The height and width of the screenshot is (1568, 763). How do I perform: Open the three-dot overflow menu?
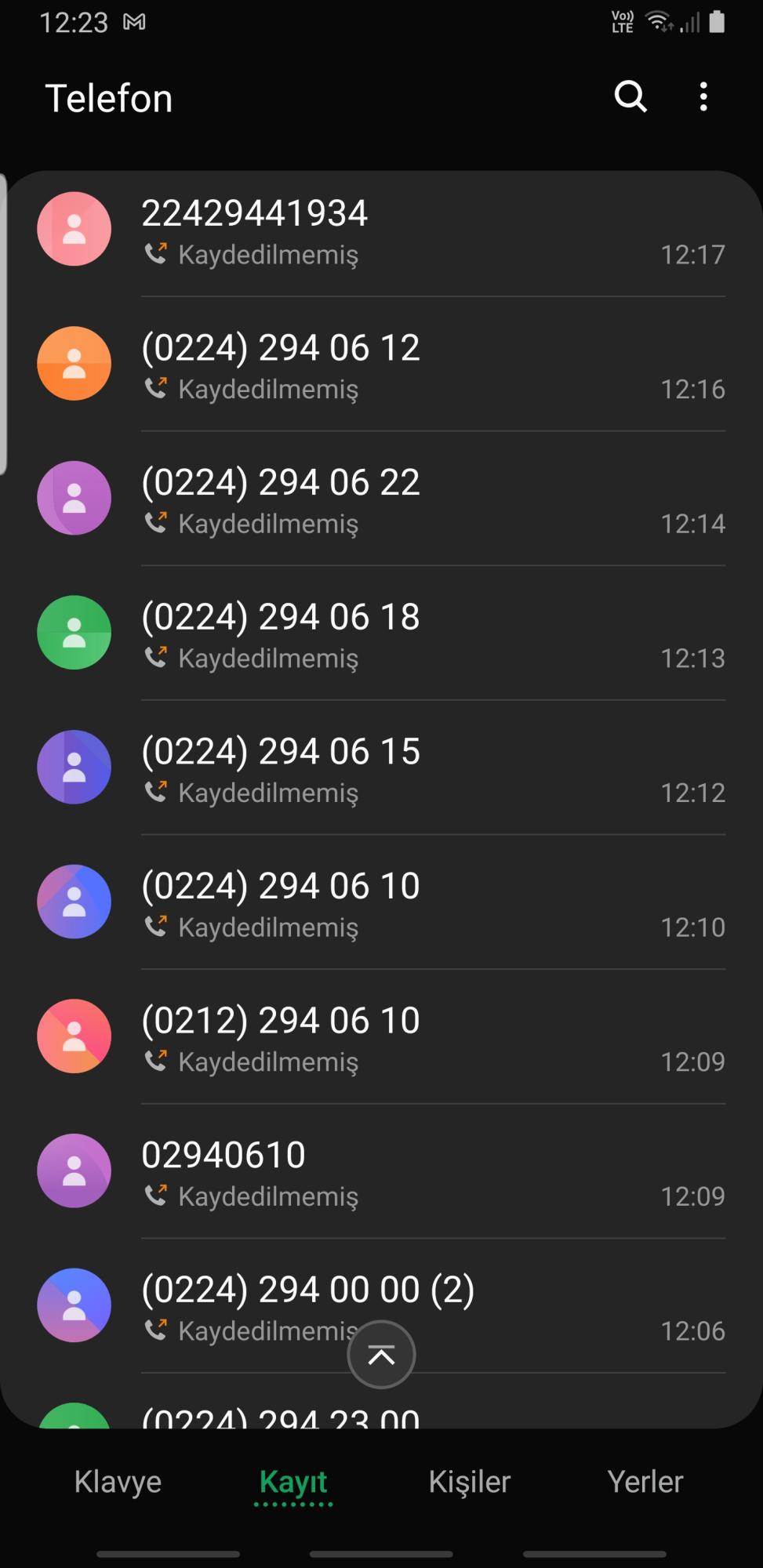[x=703, y=97]
